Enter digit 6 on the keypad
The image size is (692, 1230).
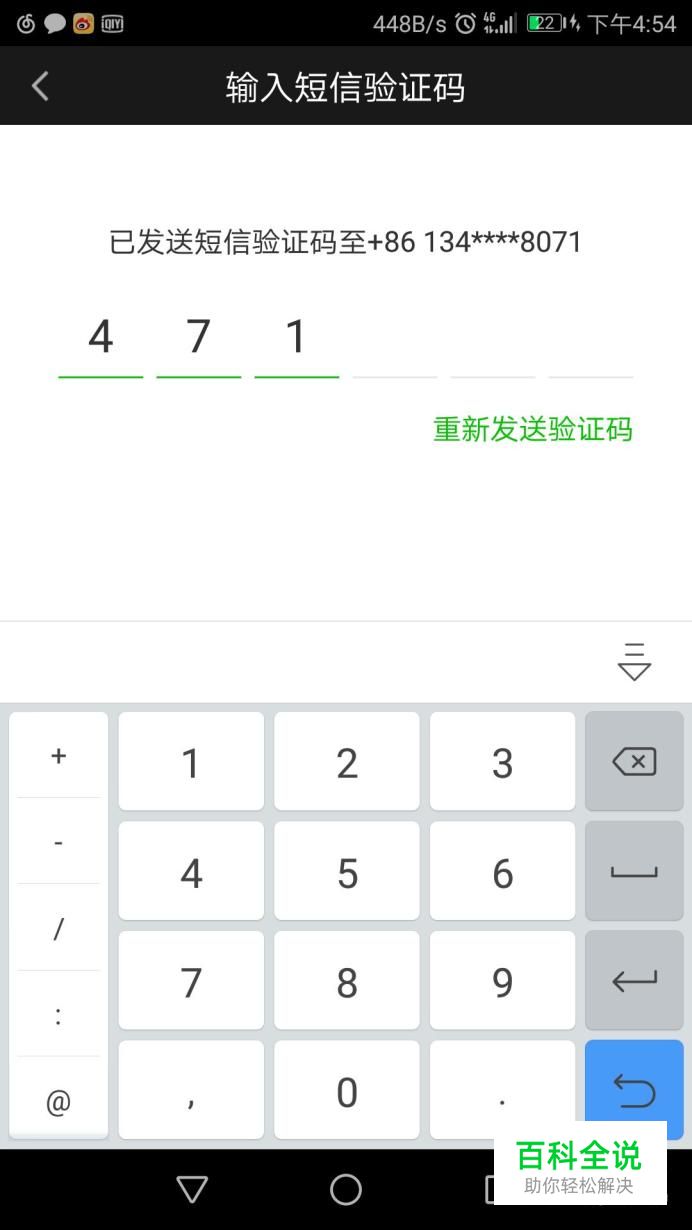[x=502, y=872]
